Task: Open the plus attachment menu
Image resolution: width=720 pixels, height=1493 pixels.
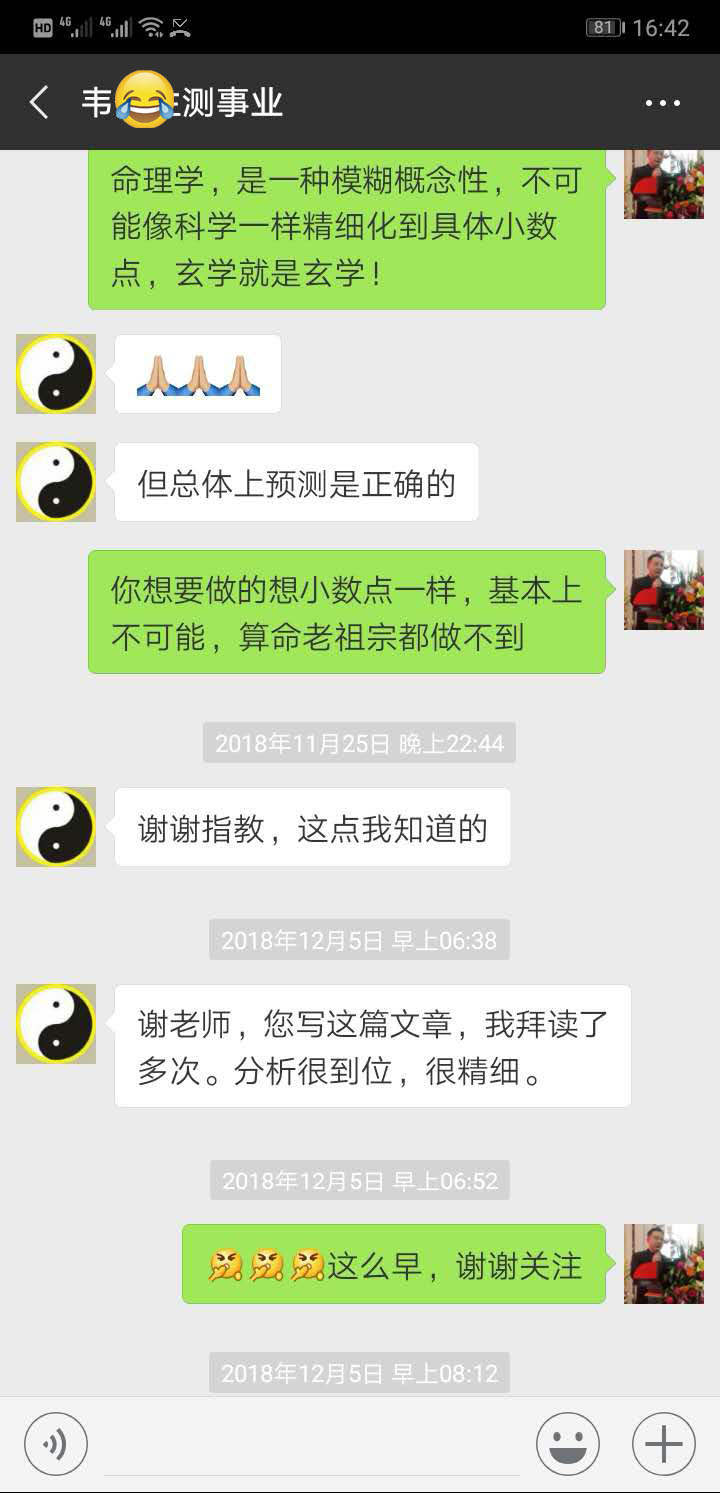Action: pyautogui.click(x=664, y=1444)
